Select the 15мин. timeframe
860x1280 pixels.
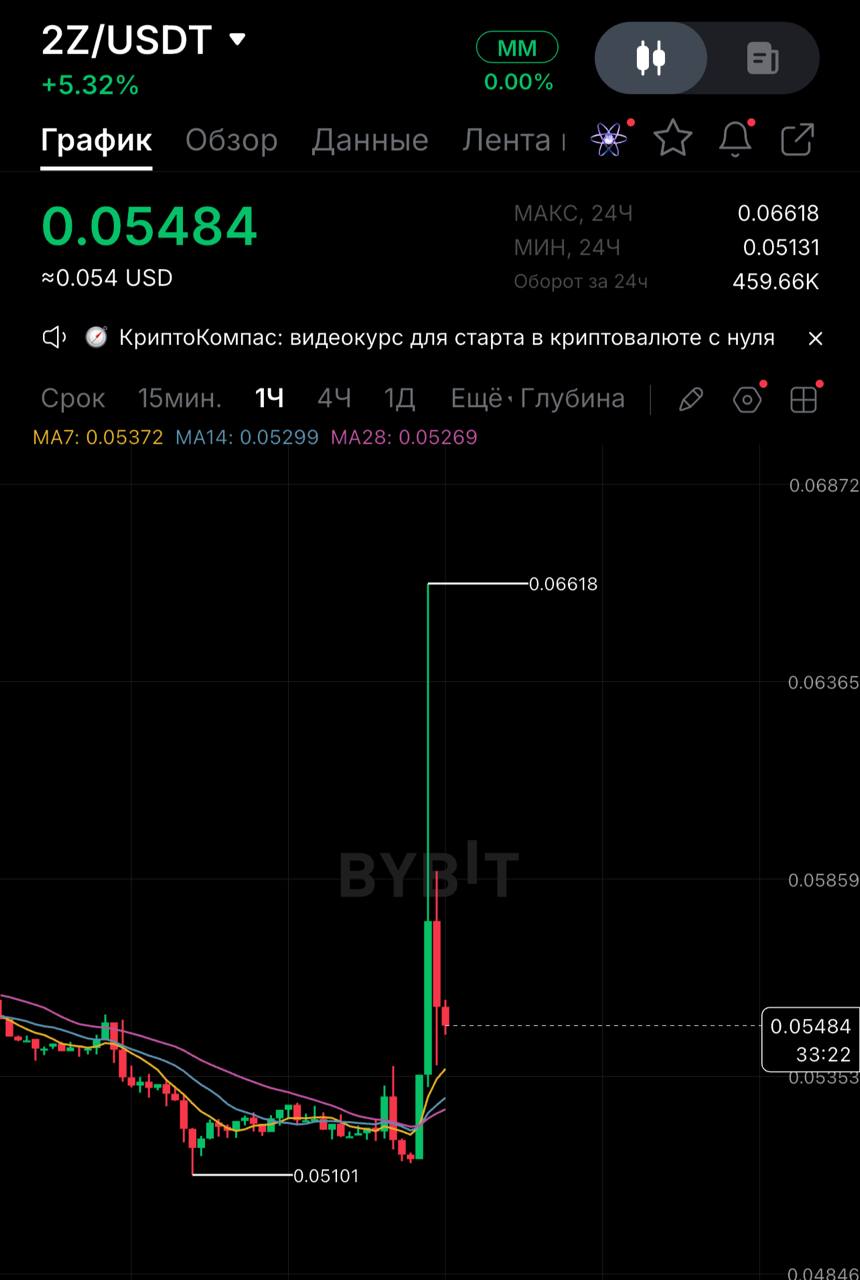tap(179, 399)
